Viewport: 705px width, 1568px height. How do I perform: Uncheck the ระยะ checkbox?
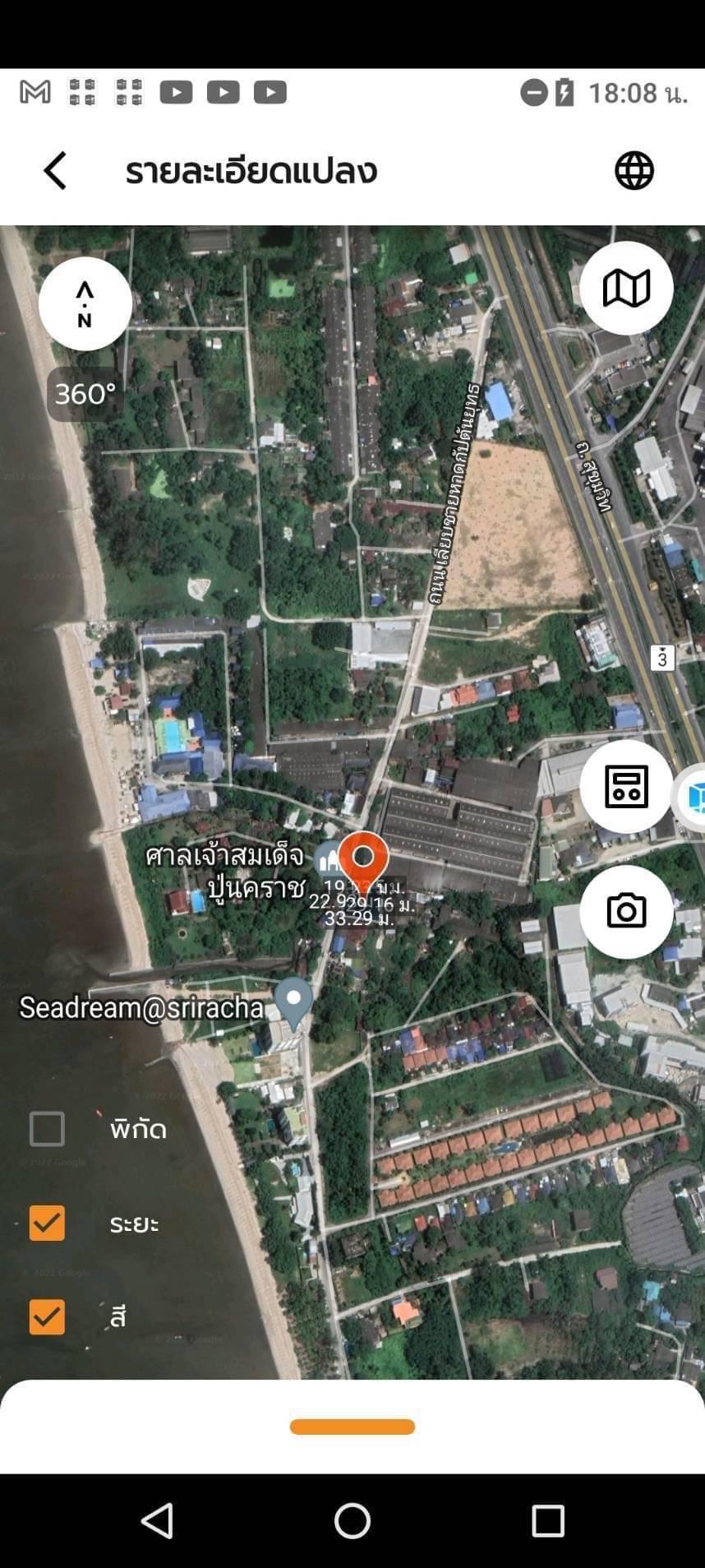coord(47,1223)
